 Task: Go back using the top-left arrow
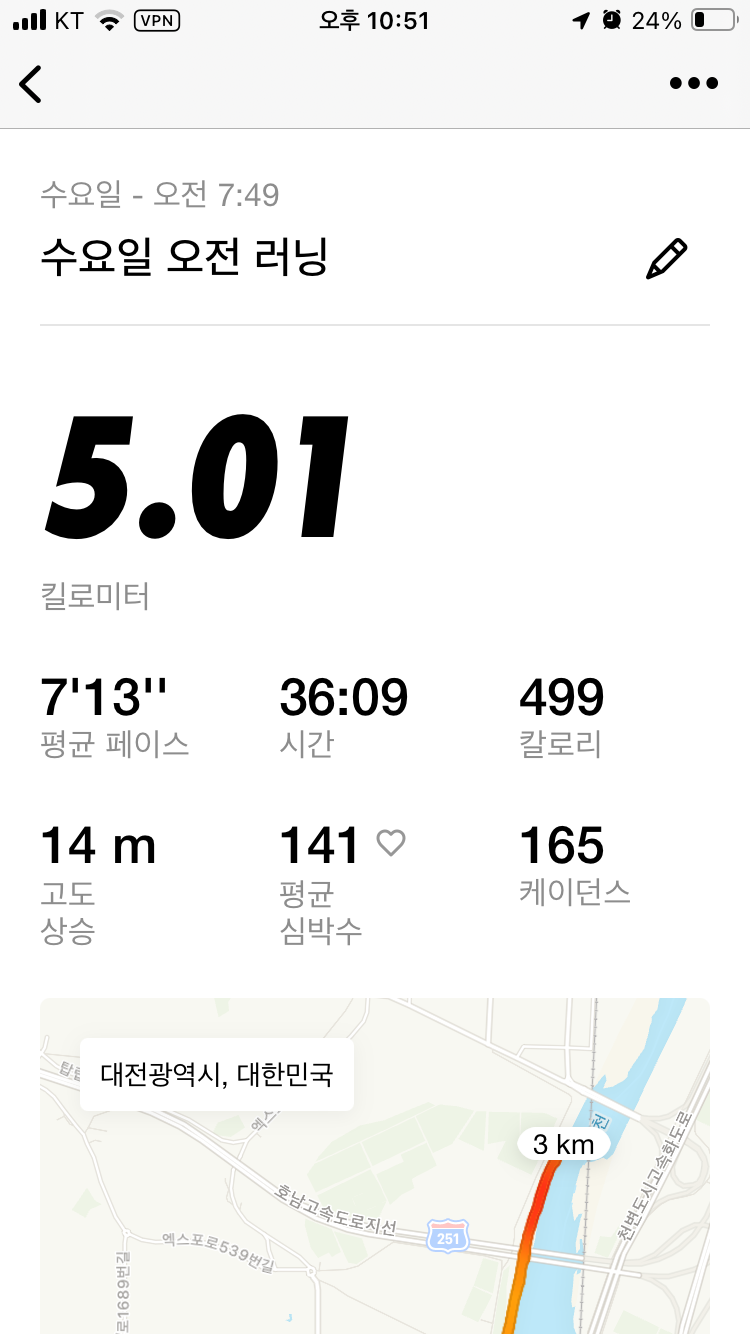(31, 84)
